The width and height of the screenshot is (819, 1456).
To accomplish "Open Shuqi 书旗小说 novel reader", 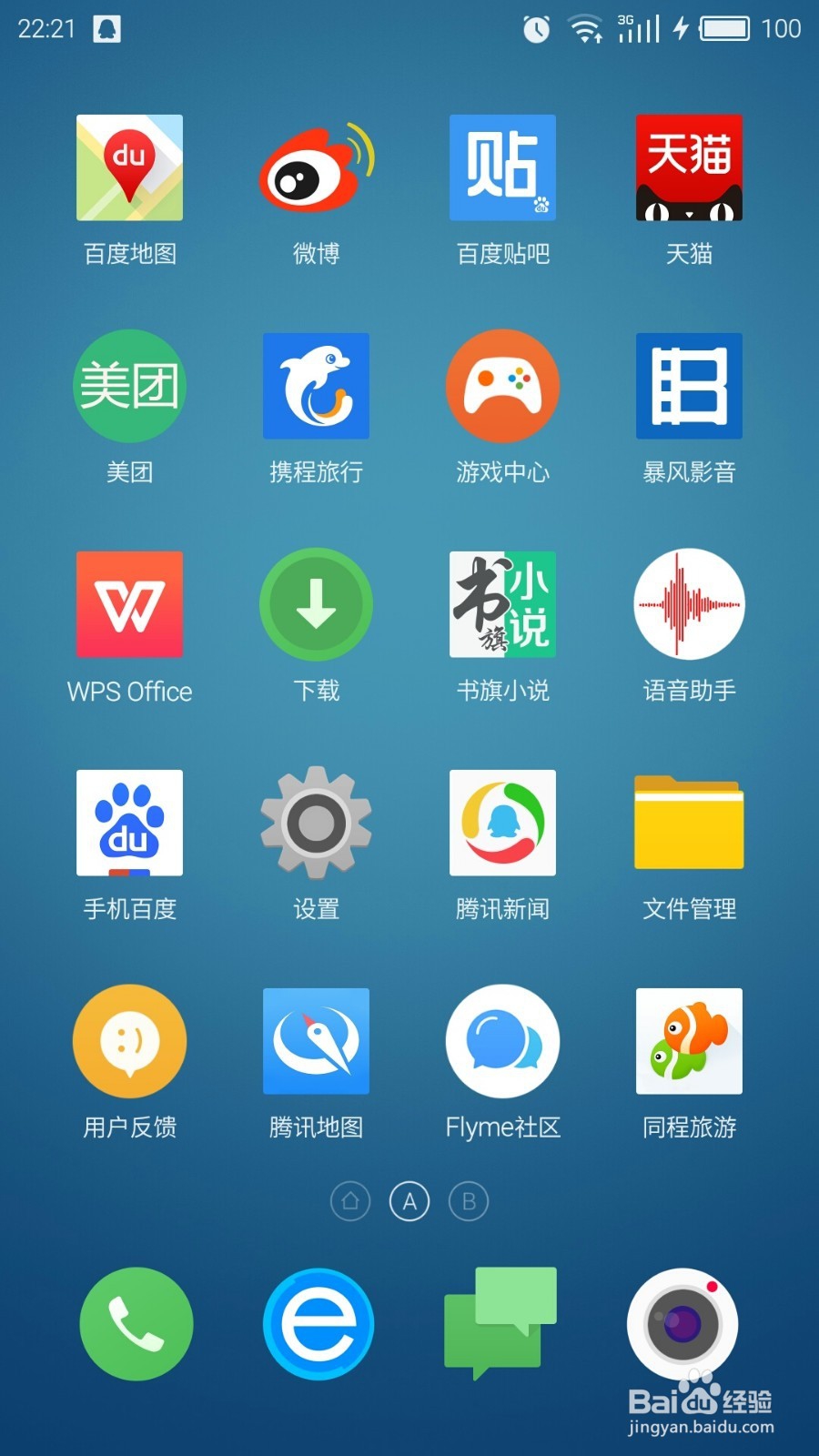I will coord(502,604).
